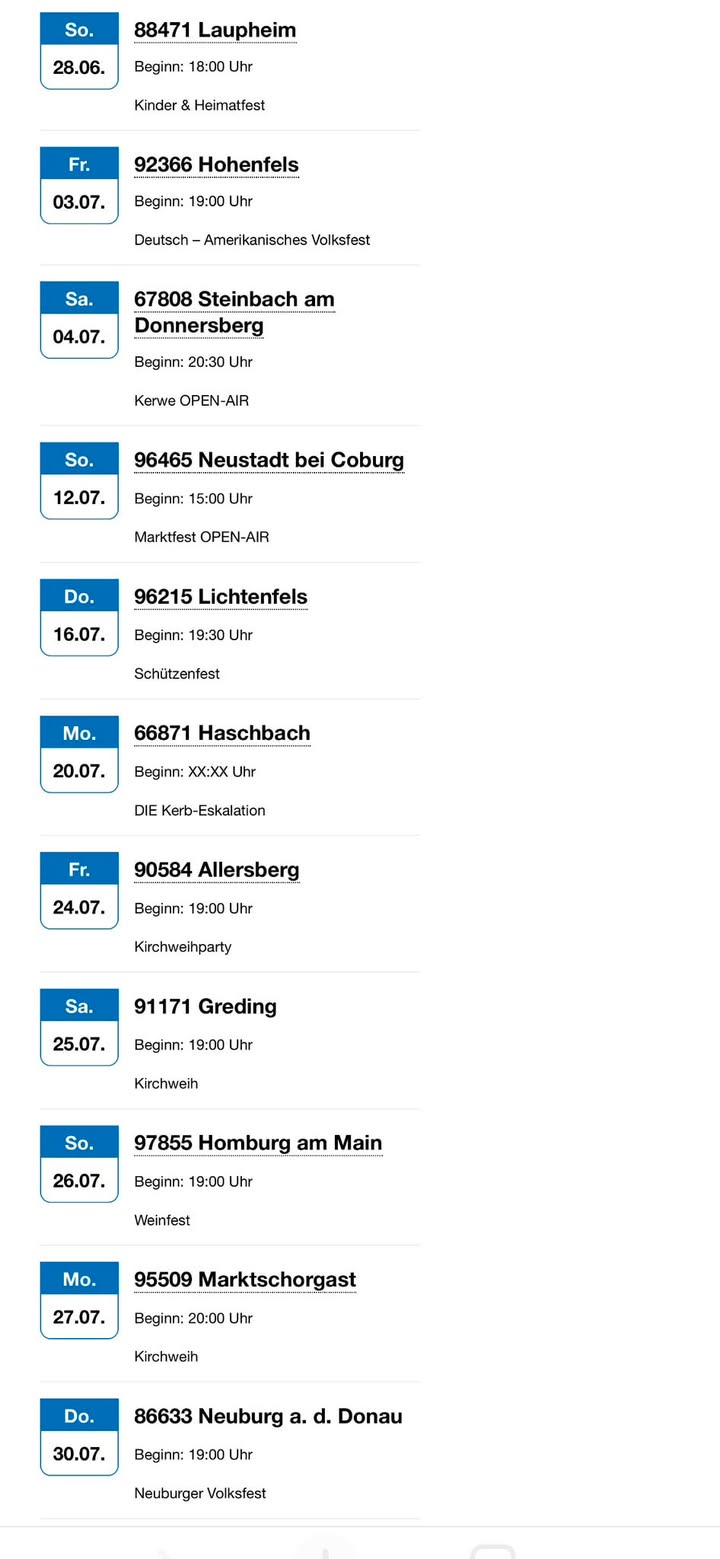
Task: Open the 96215 Lichtenfels link
Action: pyautogui.click(x=221, y=596)
